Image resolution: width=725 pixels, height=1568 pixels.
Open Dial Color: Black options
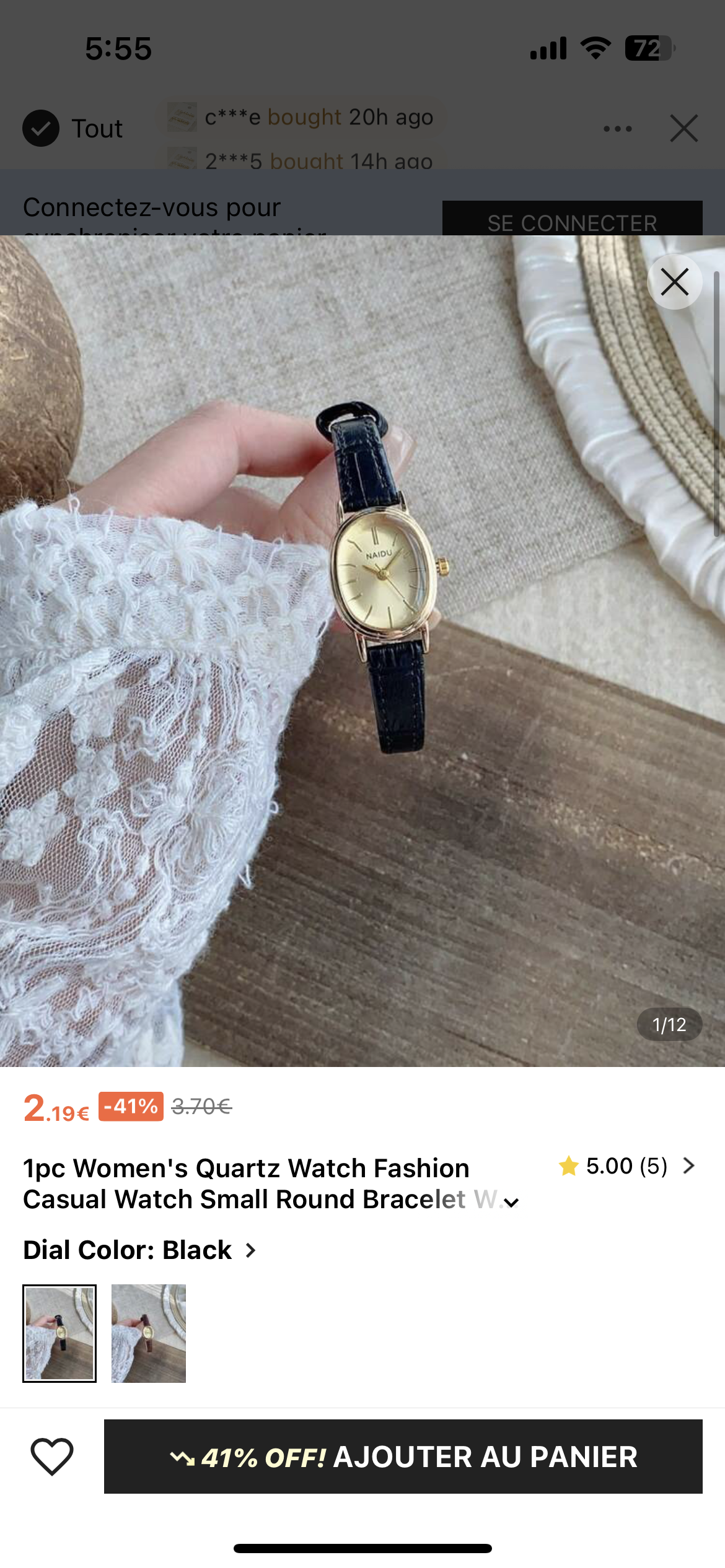[139, 1250]
